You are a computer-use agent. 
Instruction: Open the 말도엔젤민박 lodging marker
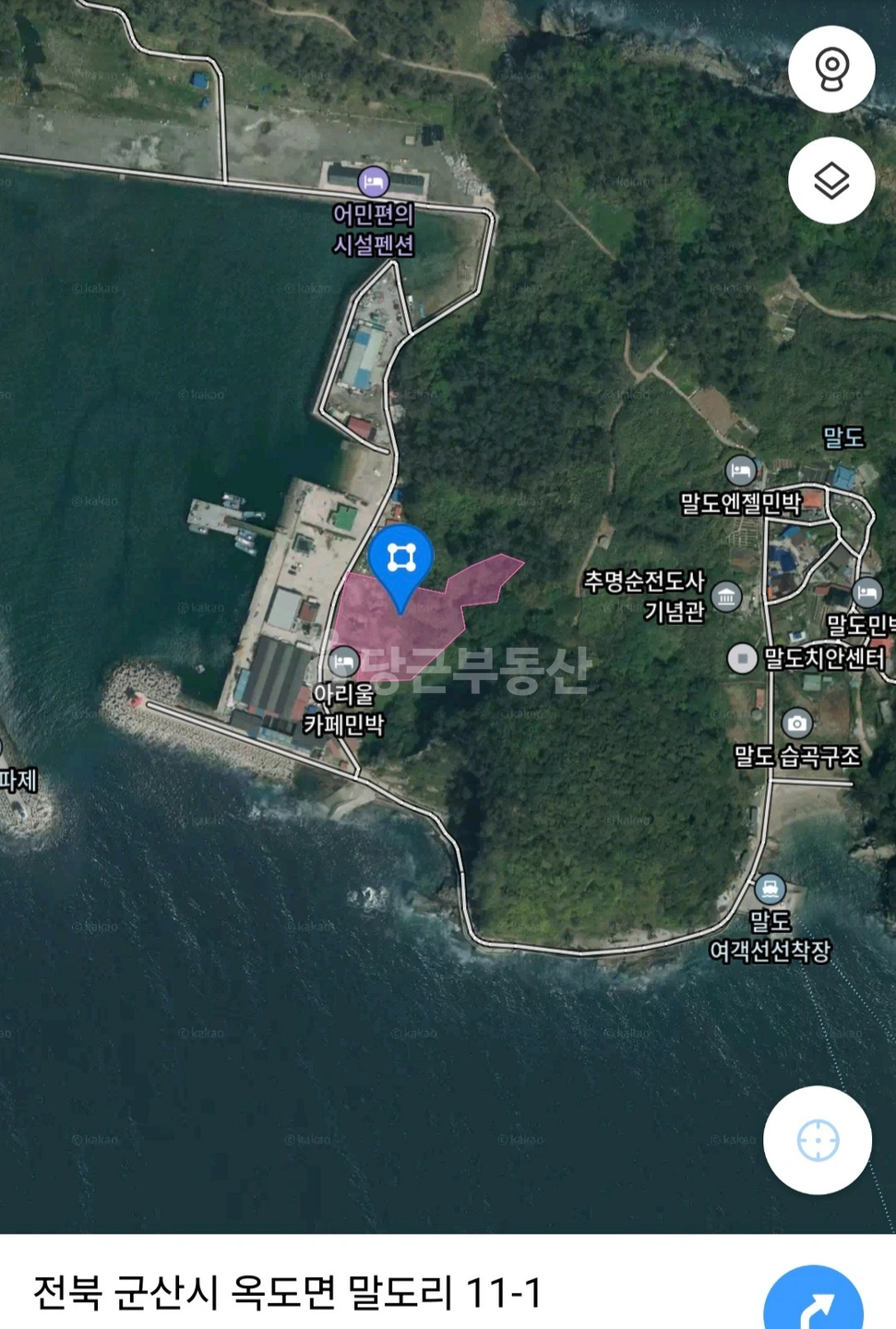click(741, 472)
